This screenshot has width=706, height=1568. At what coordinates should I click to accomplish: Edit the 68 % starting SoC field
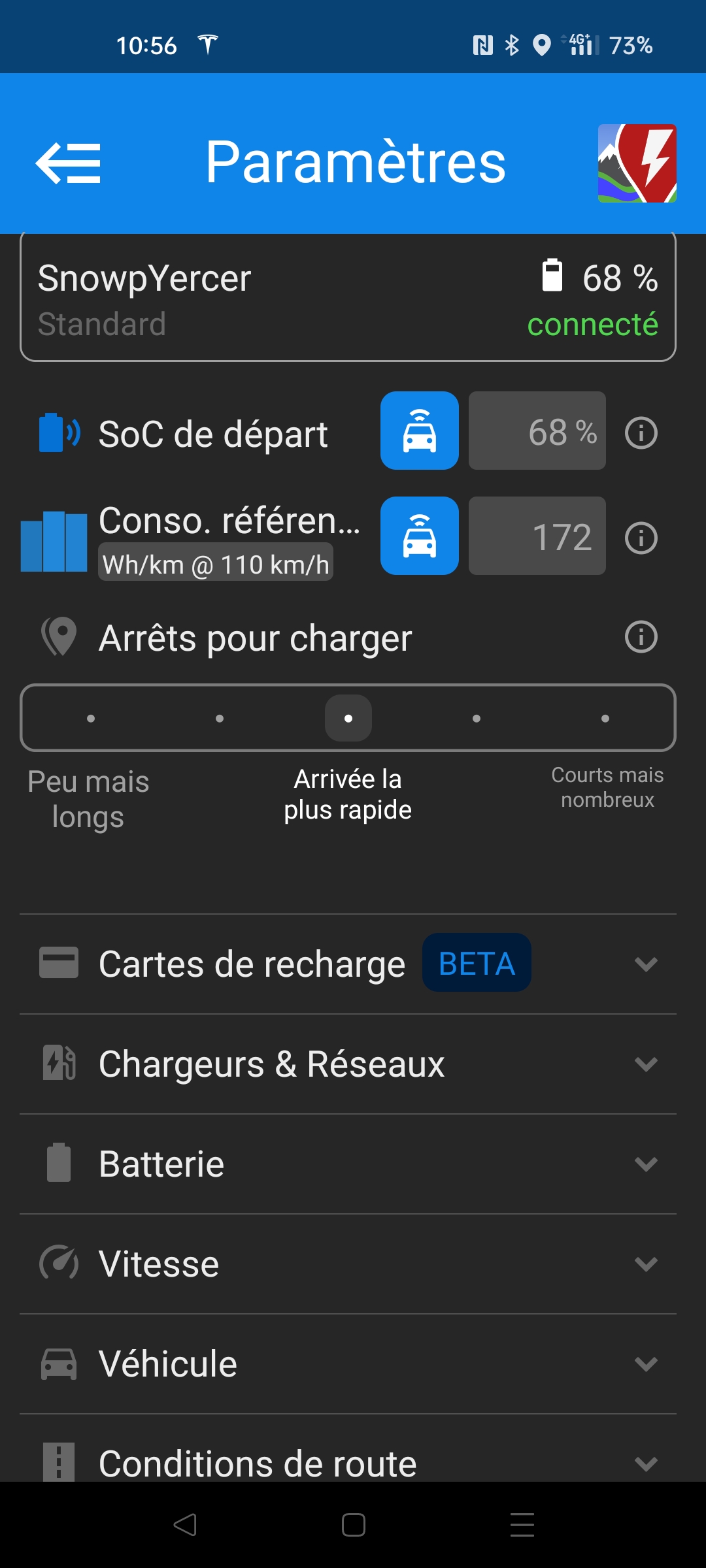click(537, 431)
